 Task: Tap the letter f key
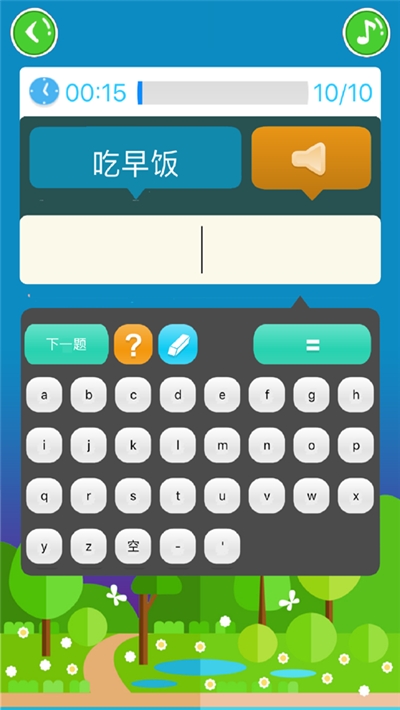coord(267,395)
